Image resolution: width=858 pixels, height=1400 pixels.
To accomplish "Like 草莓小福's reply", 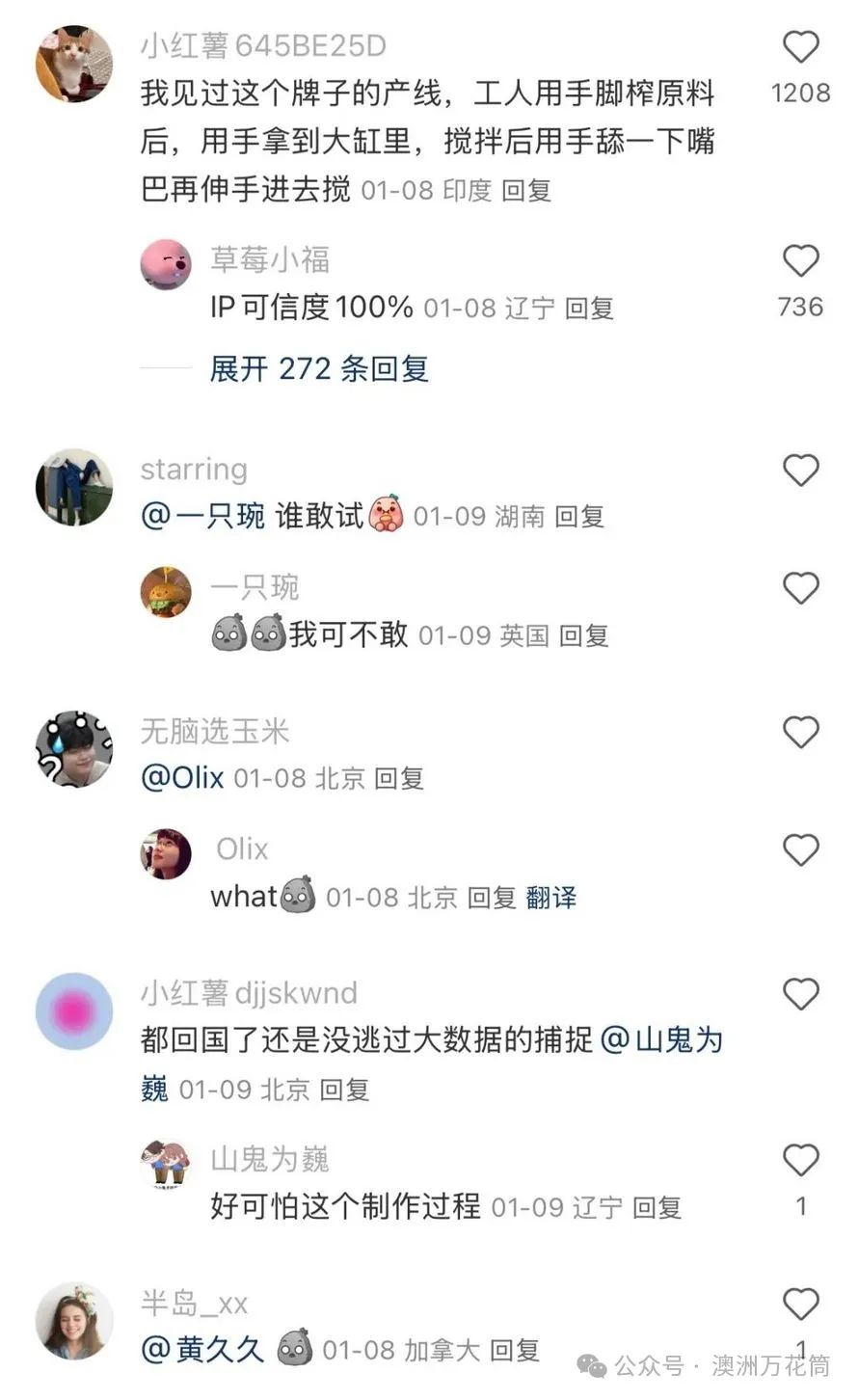I will coord(800,262).
